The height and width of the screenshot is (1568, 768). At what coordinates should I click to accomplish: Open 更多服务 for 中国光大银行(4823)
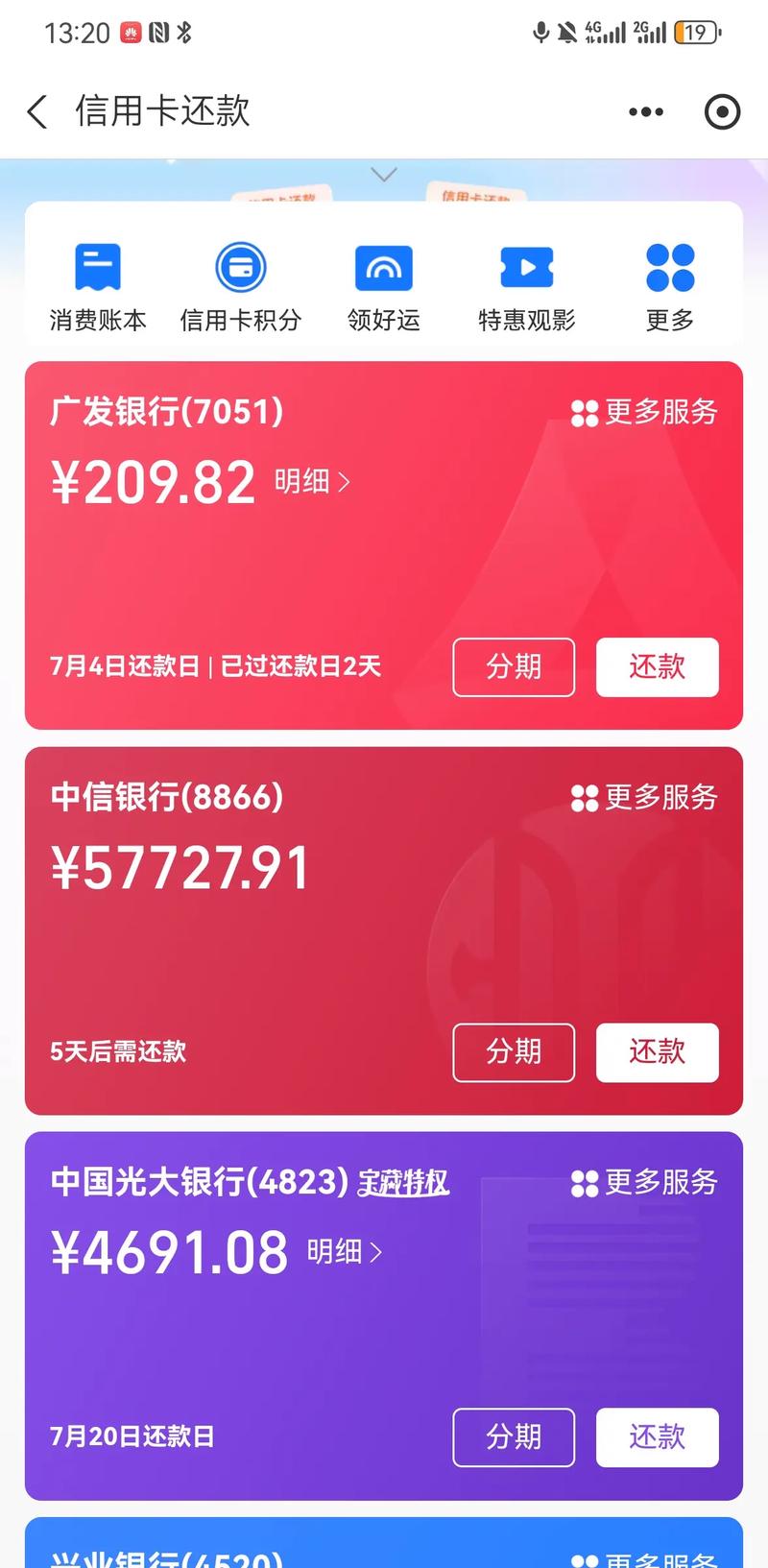tap(644, 1182)
